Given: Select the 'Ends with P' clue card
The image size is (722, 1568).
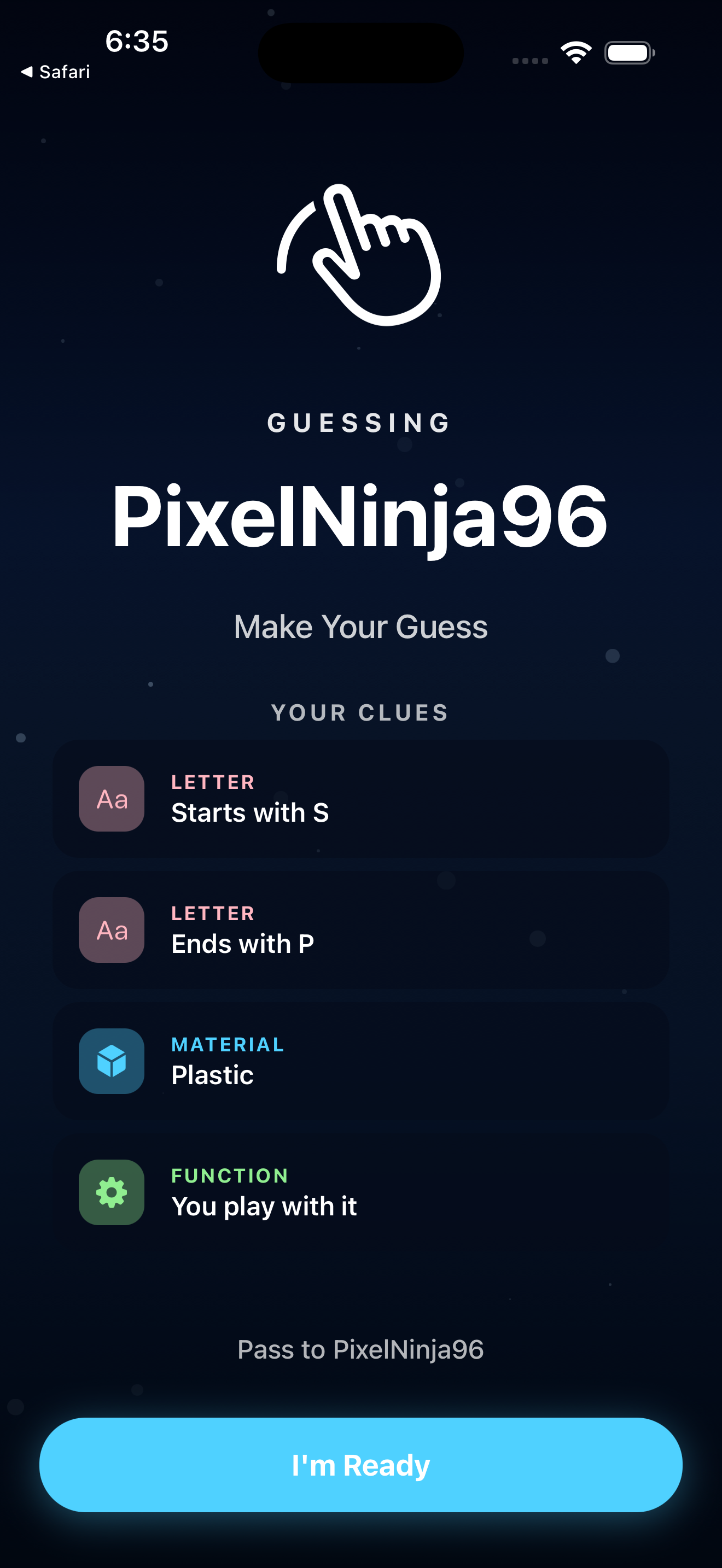Looking at the screenshot, I should coord(360,929).
